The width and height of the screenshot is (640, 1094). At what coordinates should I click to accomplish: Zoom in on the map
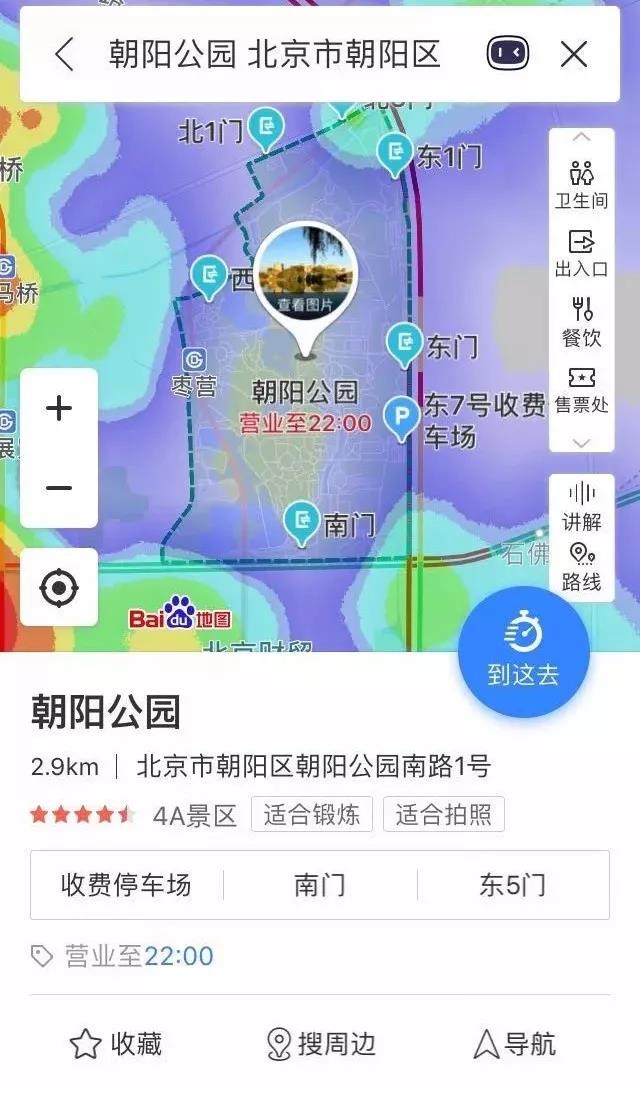[59, 408]
